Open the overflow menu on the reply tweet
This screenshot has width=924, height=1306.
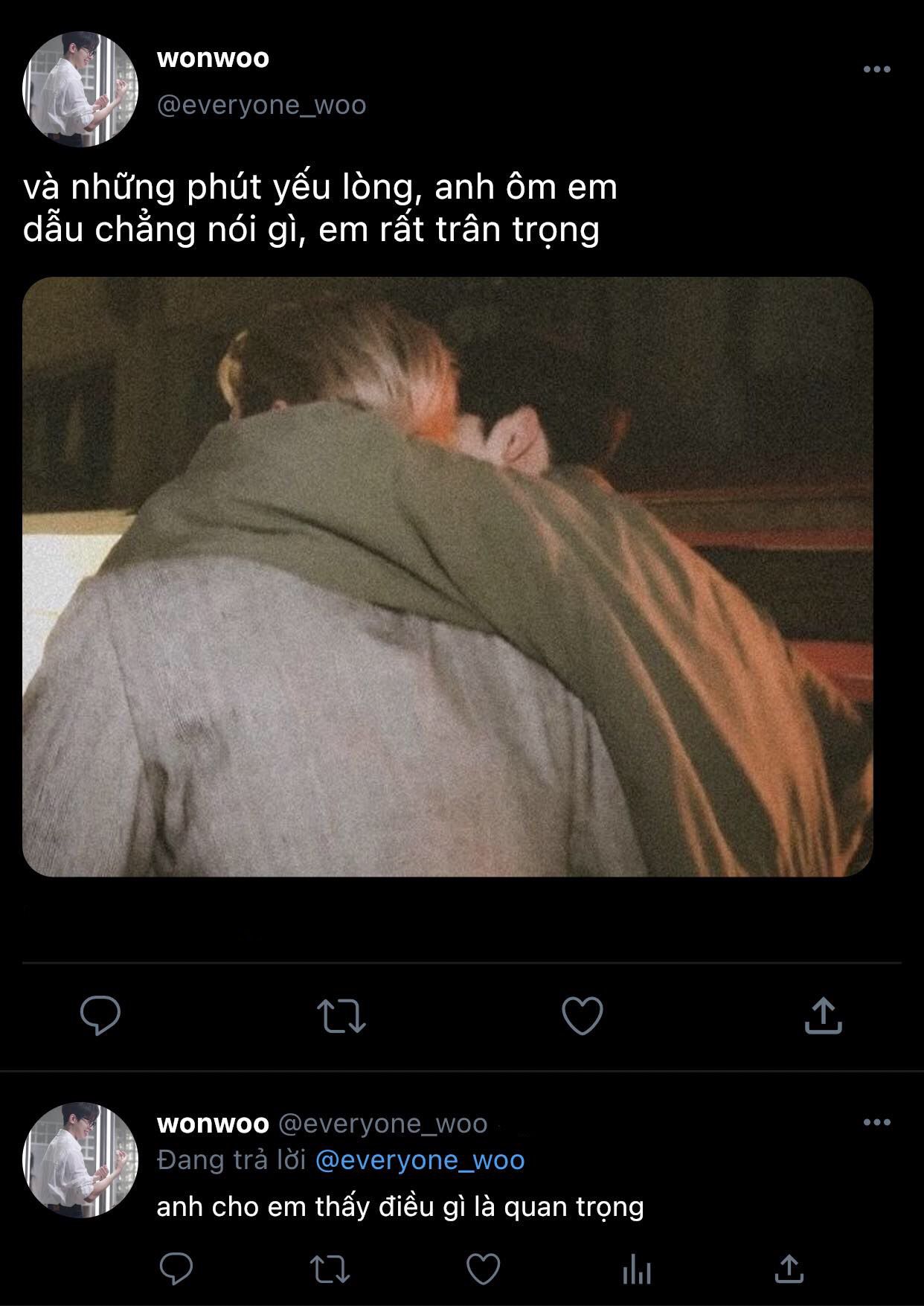876,1123
